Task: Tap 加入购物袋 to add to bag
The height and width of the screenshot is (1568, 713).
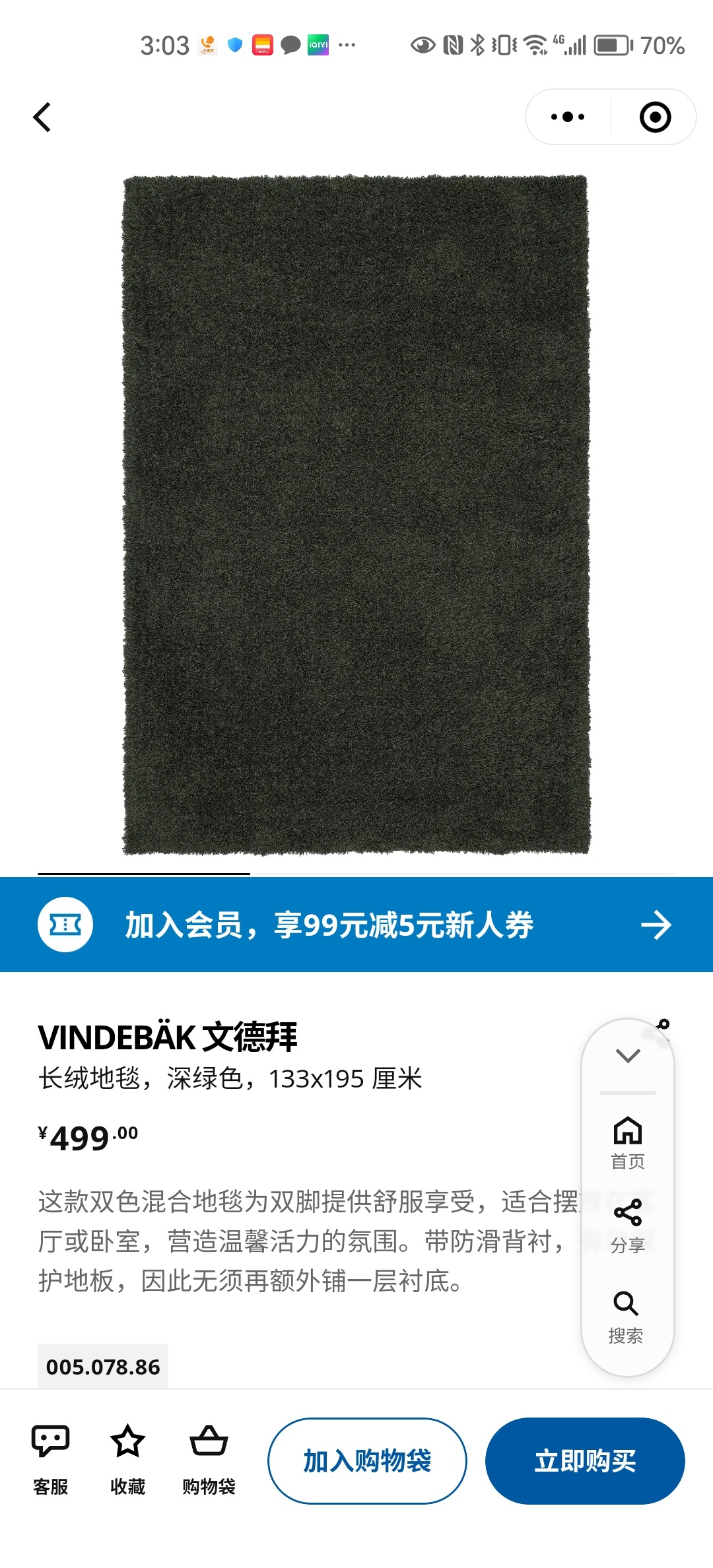Action: click(x=367, y=1461)
